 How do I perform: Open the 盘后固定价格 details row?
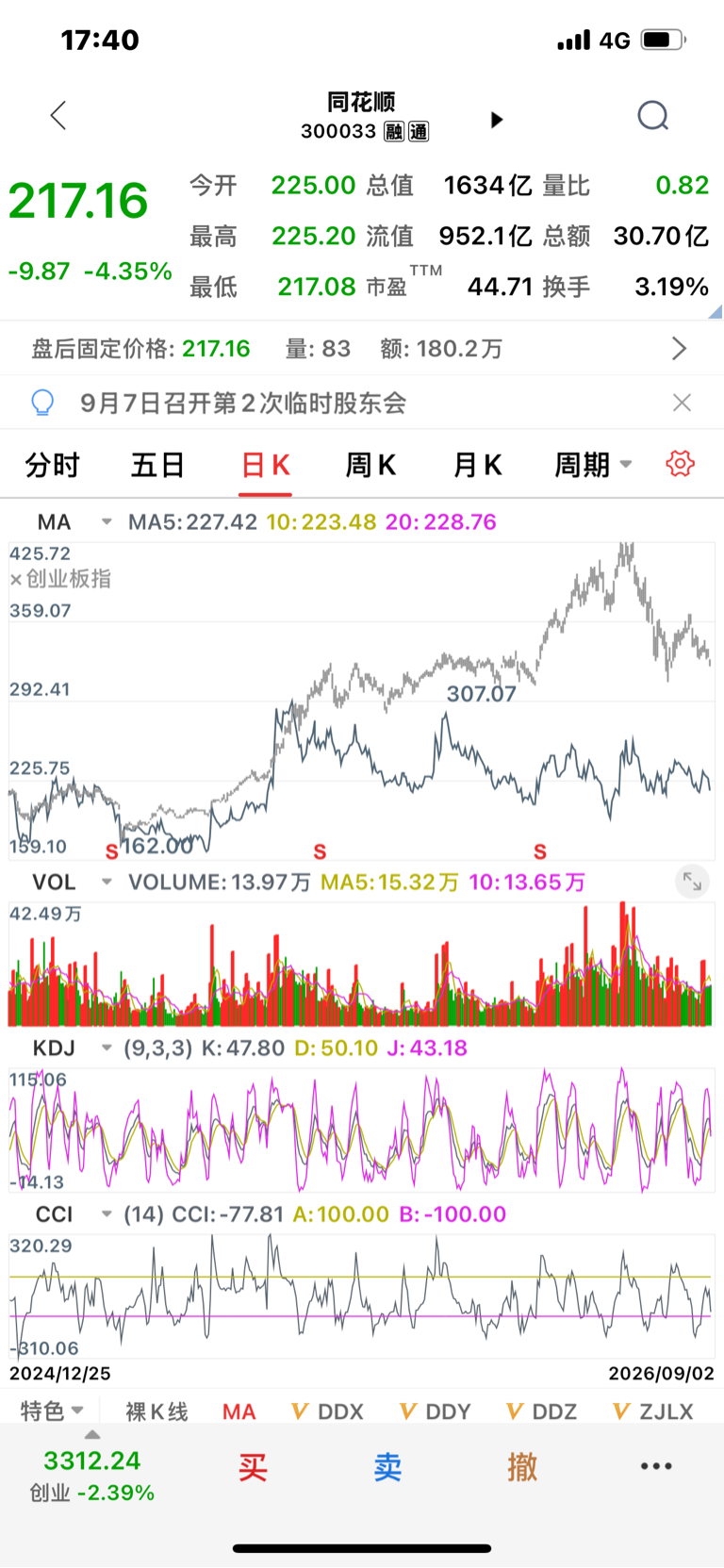362,349
